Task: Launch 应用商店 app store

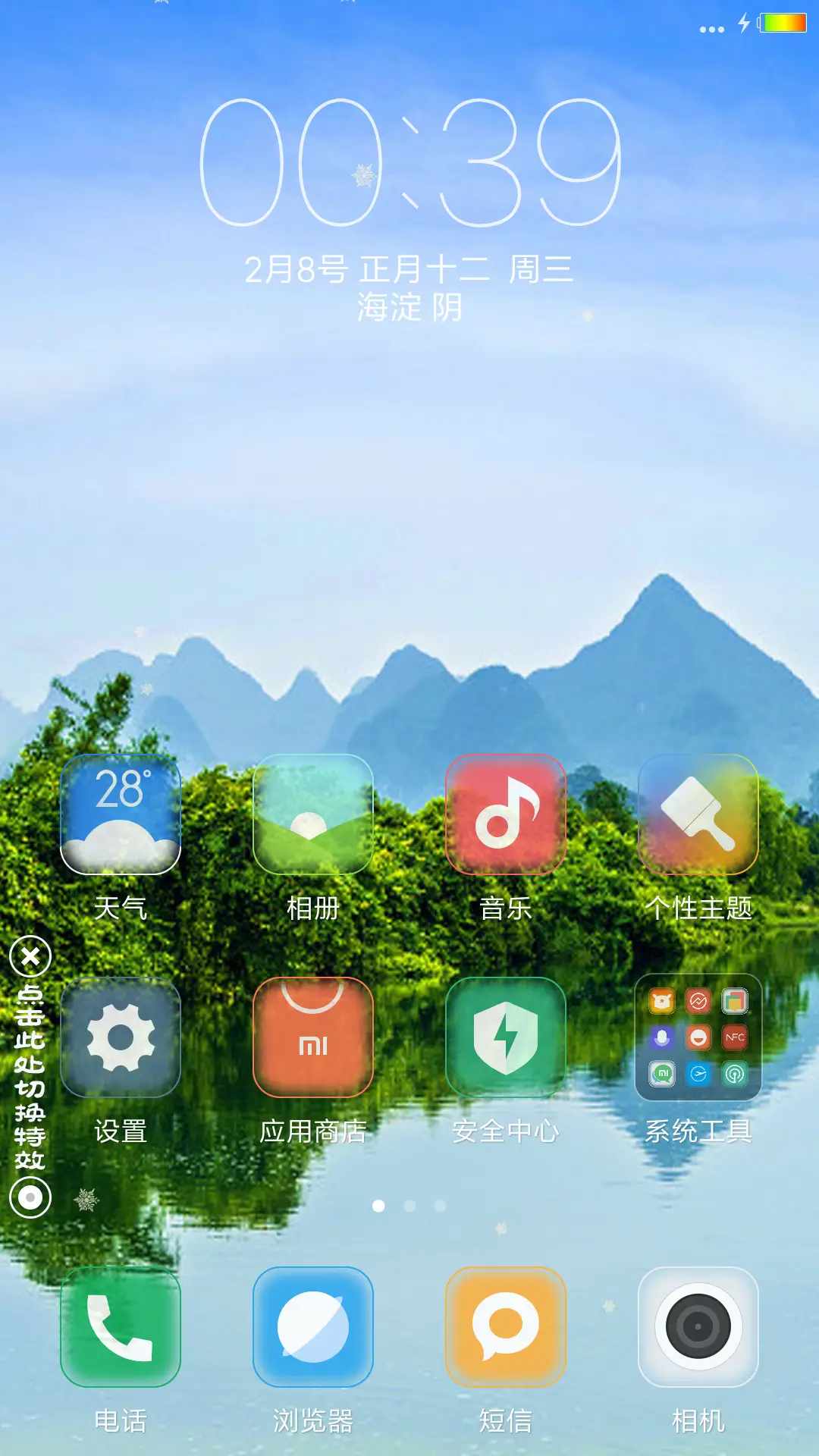Action: click(x=312, y=1037)
